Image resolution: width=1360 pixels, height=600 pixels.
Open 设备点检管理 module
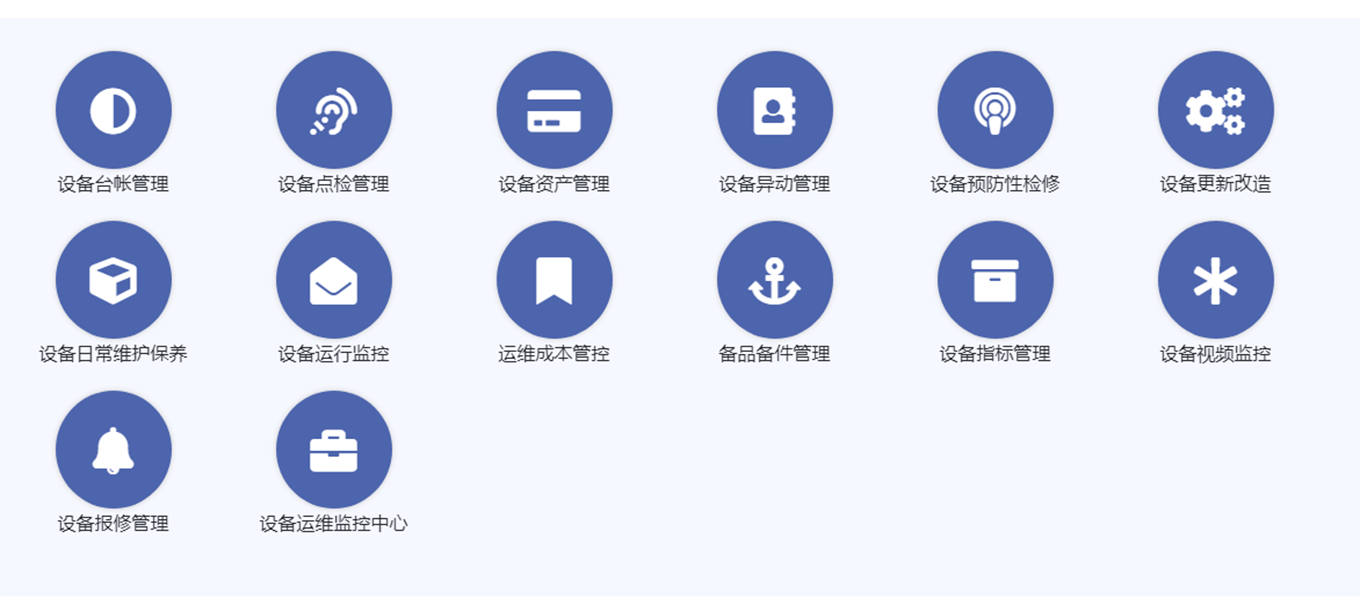(x=334, y=110)
